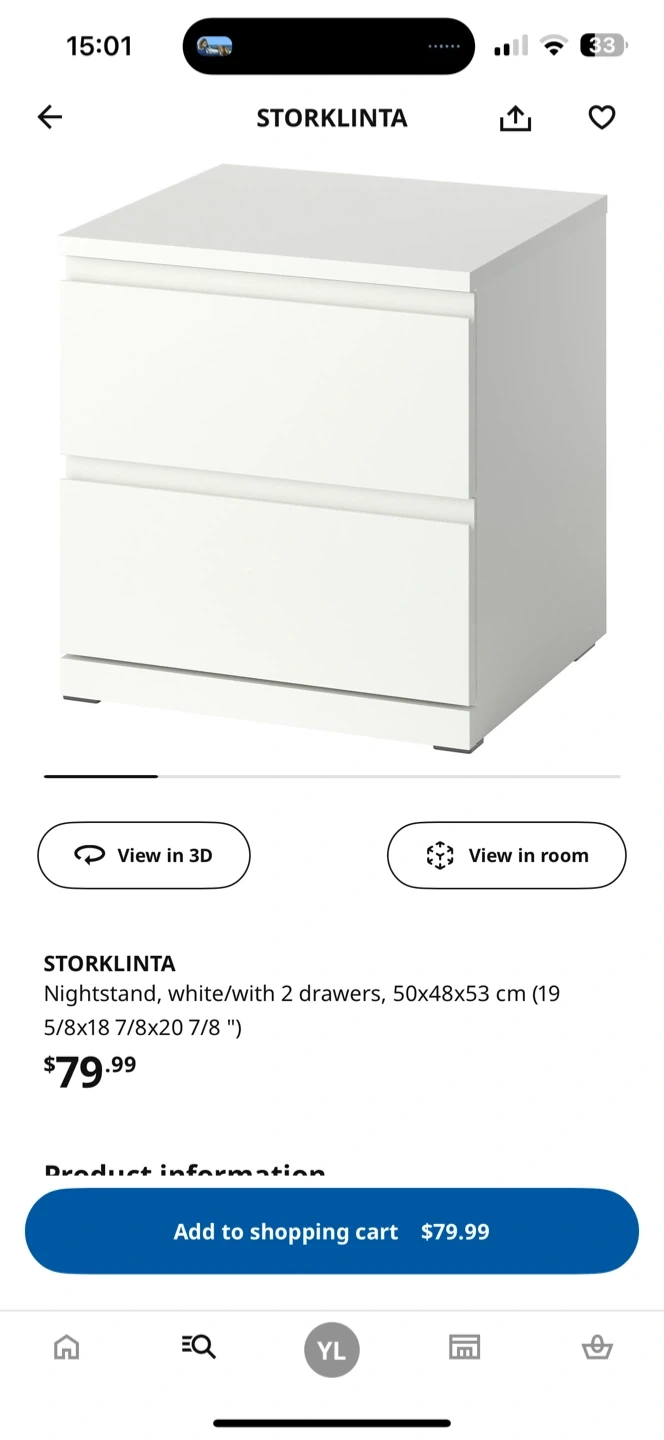Viewport: 664px width, 1440px height.
Task: Switch to the store tab
Action: coord(464,1347)
